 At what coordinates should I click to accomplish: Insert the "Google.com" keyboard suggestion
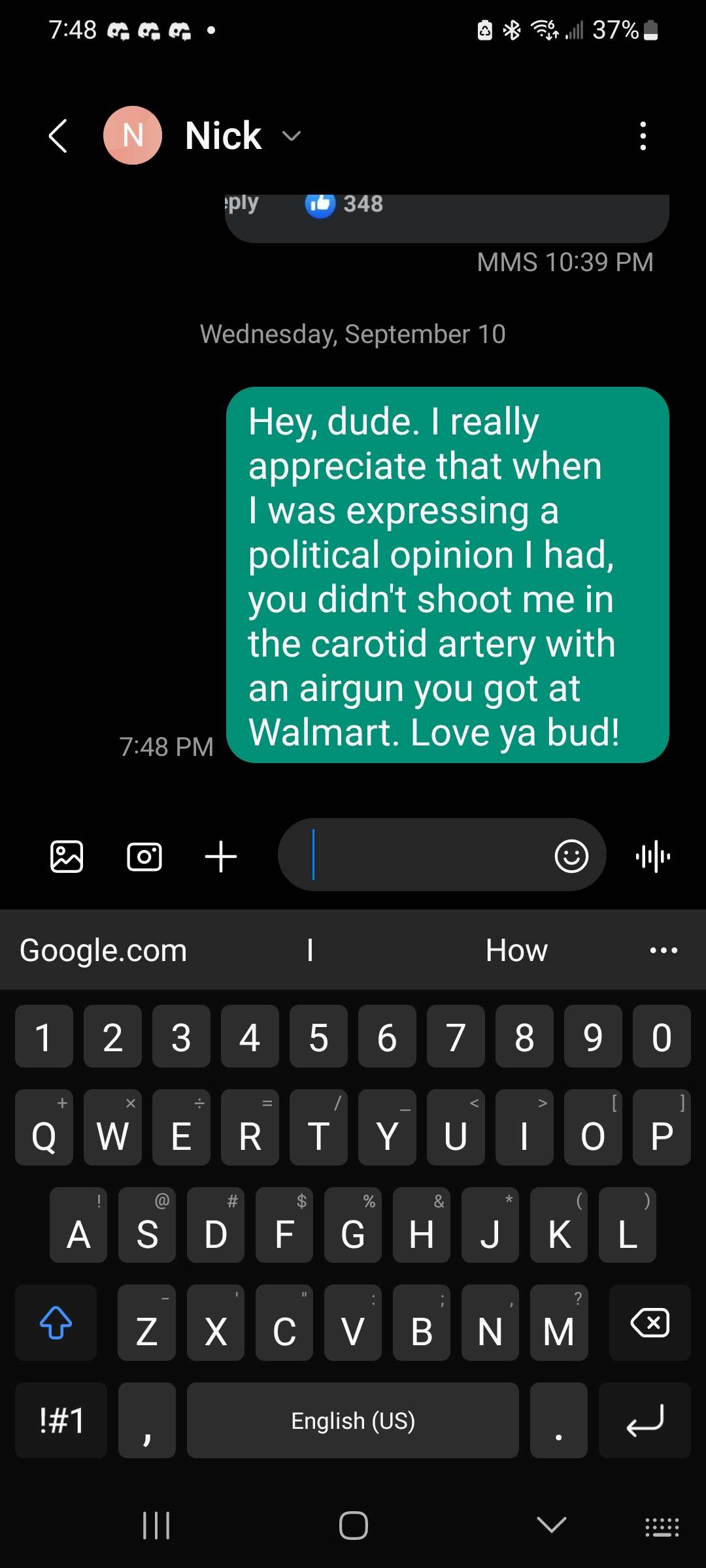pyautogui.click(x=103, y=951)
